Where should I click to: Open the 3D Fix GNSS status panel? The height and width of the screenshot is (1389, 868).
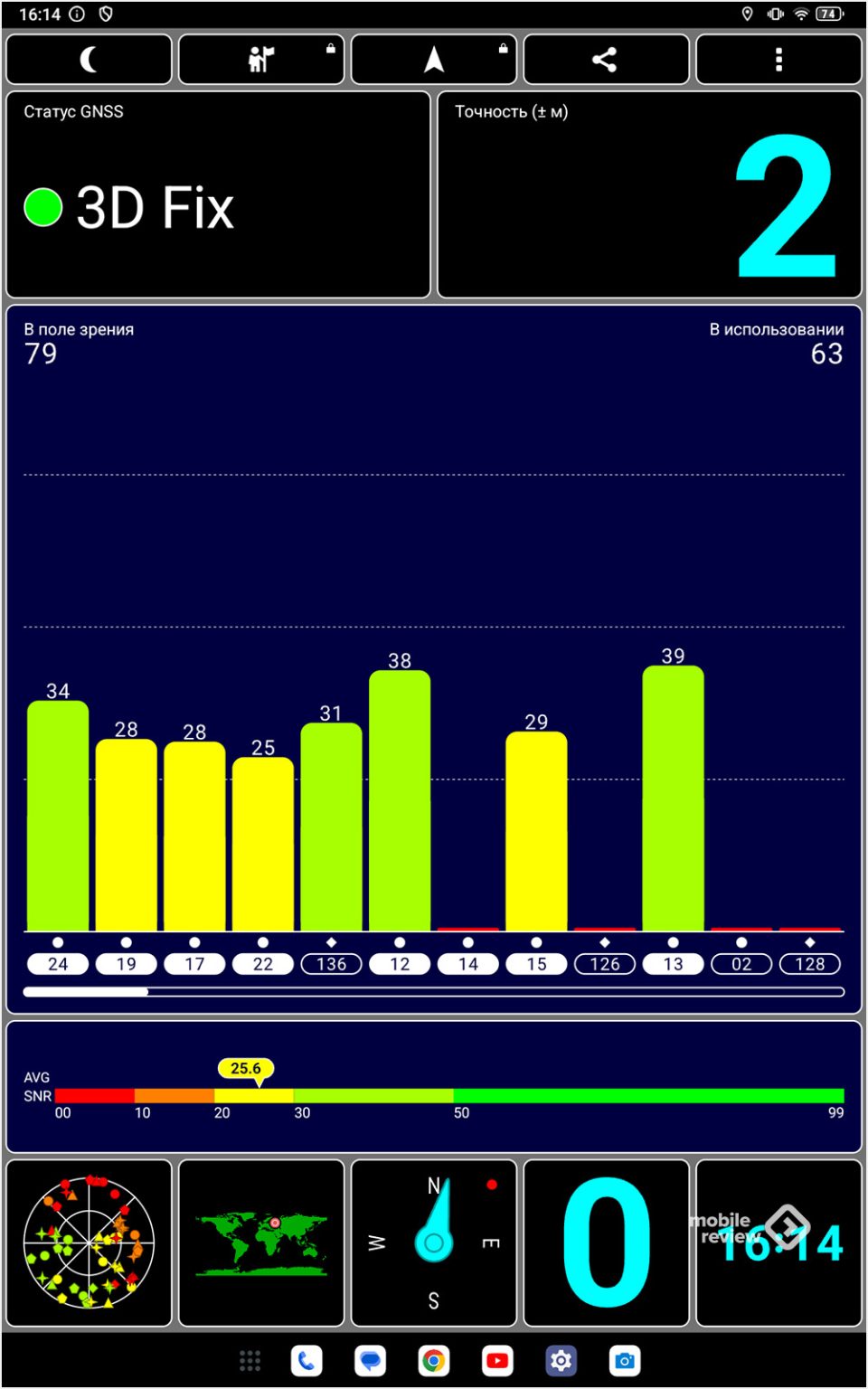[218, 194]
